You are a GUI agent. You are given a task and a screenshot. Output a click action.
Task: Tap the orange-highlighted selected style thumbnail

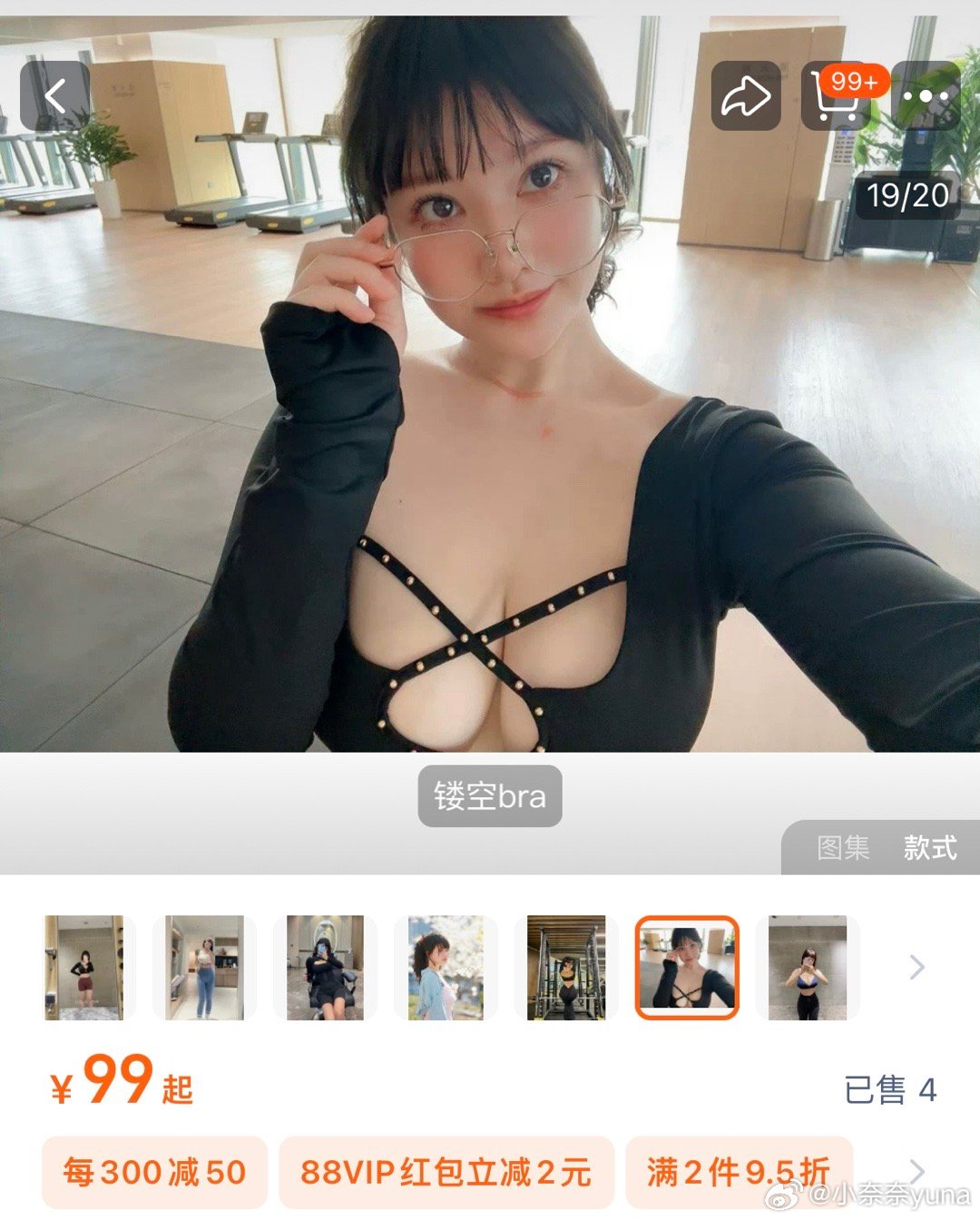[x=687, y=968]
